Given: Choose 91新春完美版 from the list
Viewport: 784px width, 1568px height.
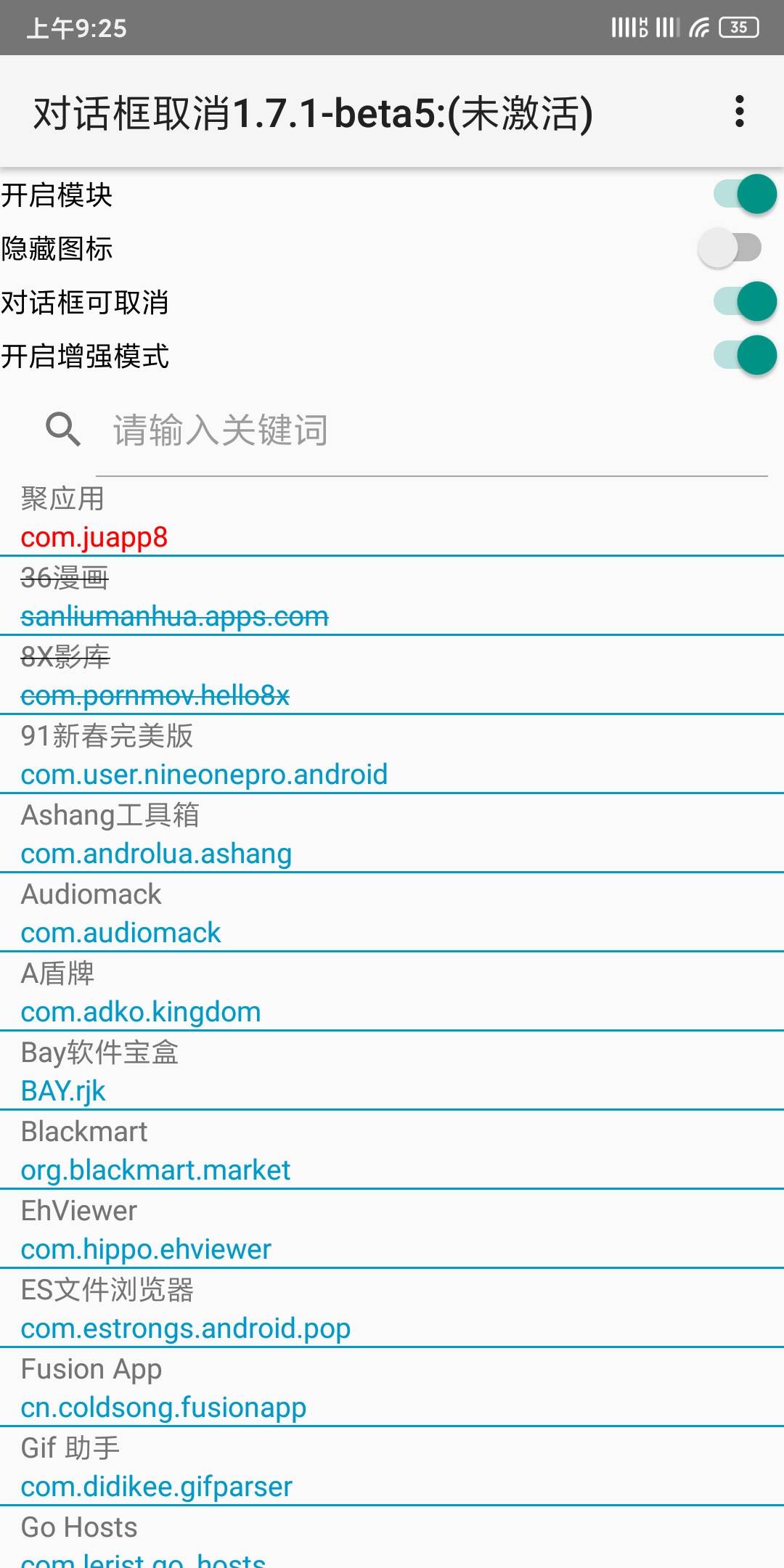Looking at the screenshot, I should click(x=392, y=755).
